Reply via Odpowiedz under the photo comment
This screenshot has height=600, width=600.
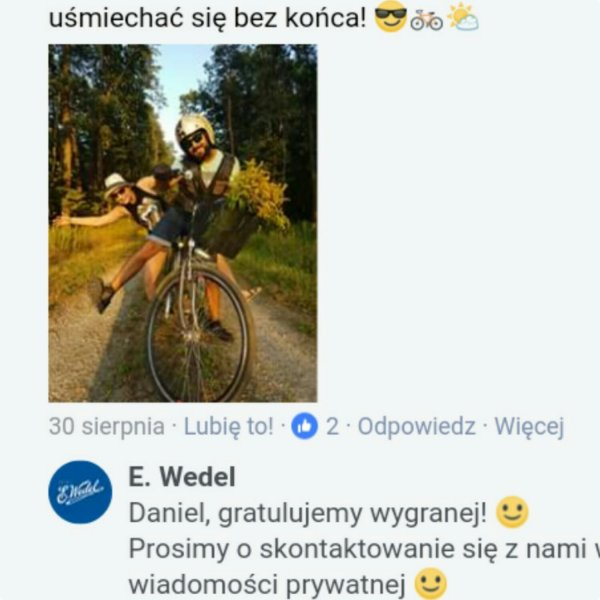click(416, 427)
